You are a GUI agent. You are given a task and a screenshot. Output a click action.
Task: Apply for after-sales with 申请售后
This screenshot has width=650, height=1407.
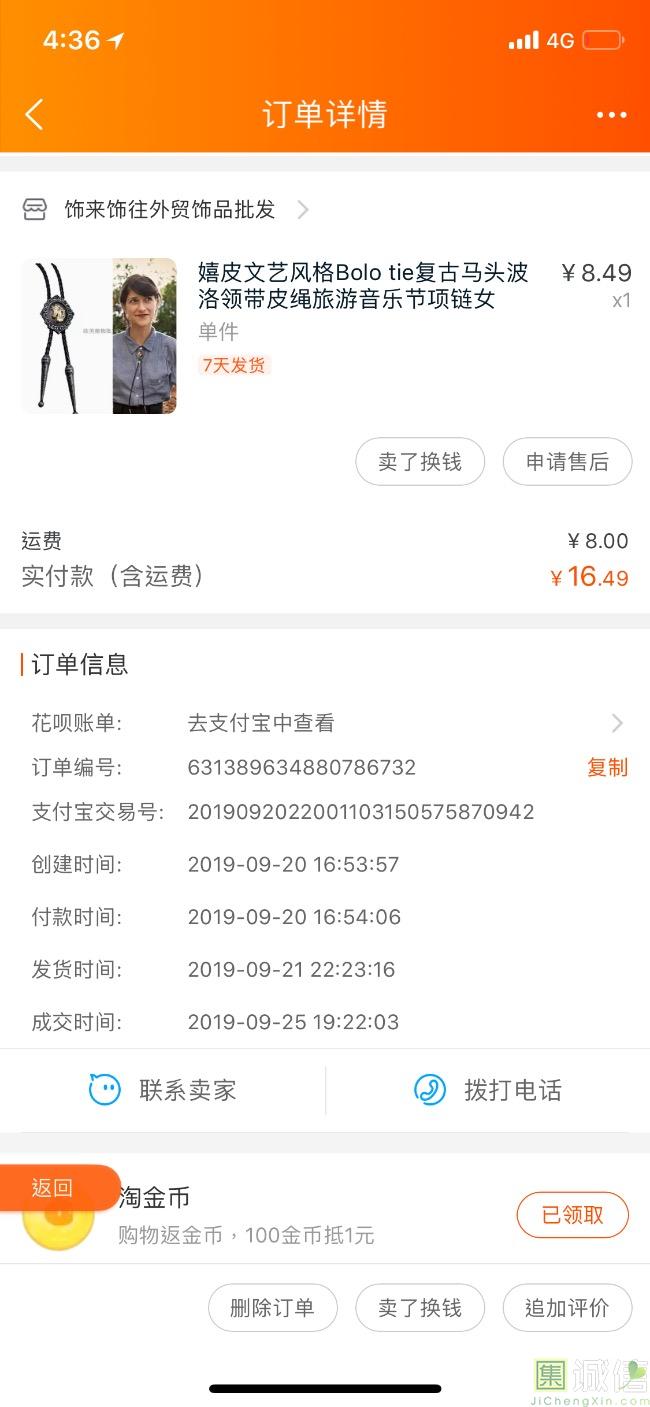point(567,462)
